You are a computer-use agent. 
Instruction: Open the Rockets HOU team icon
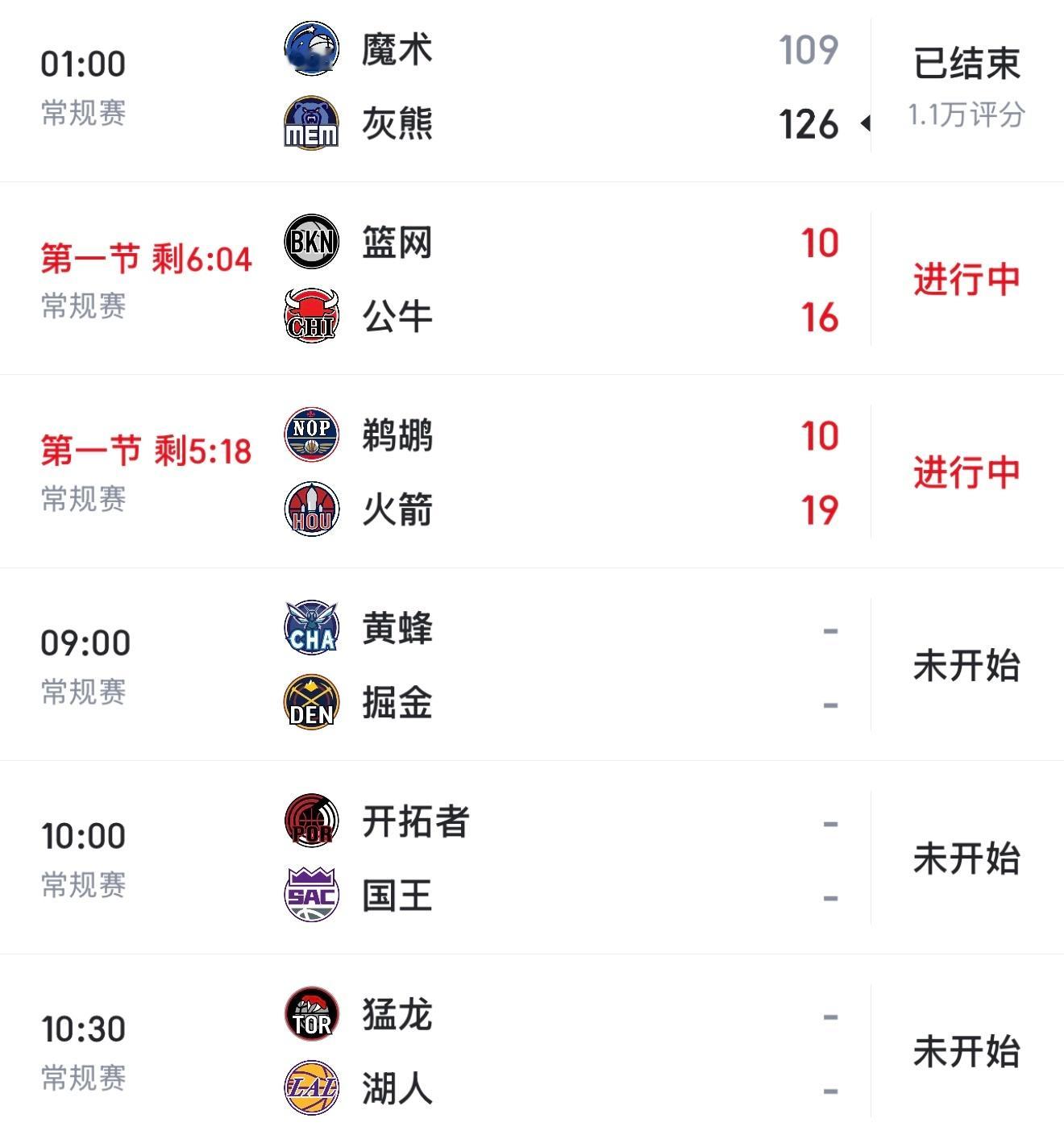pos(312,508)
